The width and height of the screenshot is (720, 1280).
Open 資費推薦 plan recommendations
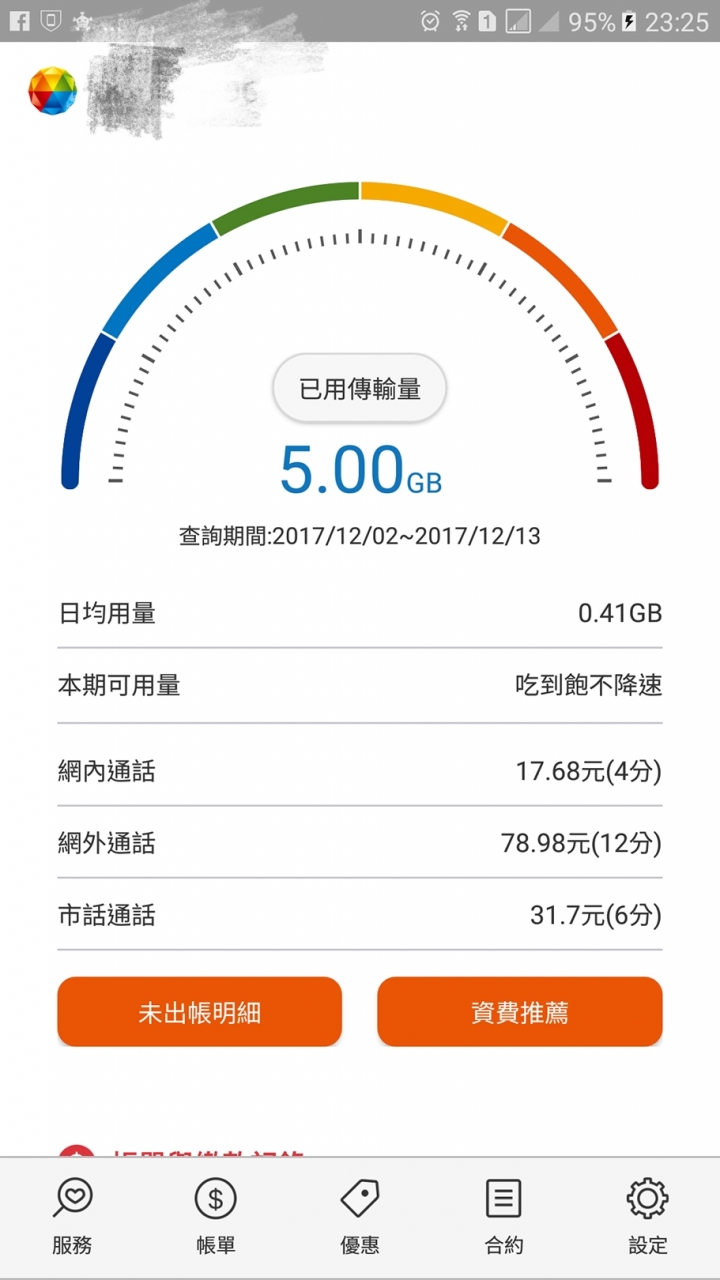point(520,1012)
